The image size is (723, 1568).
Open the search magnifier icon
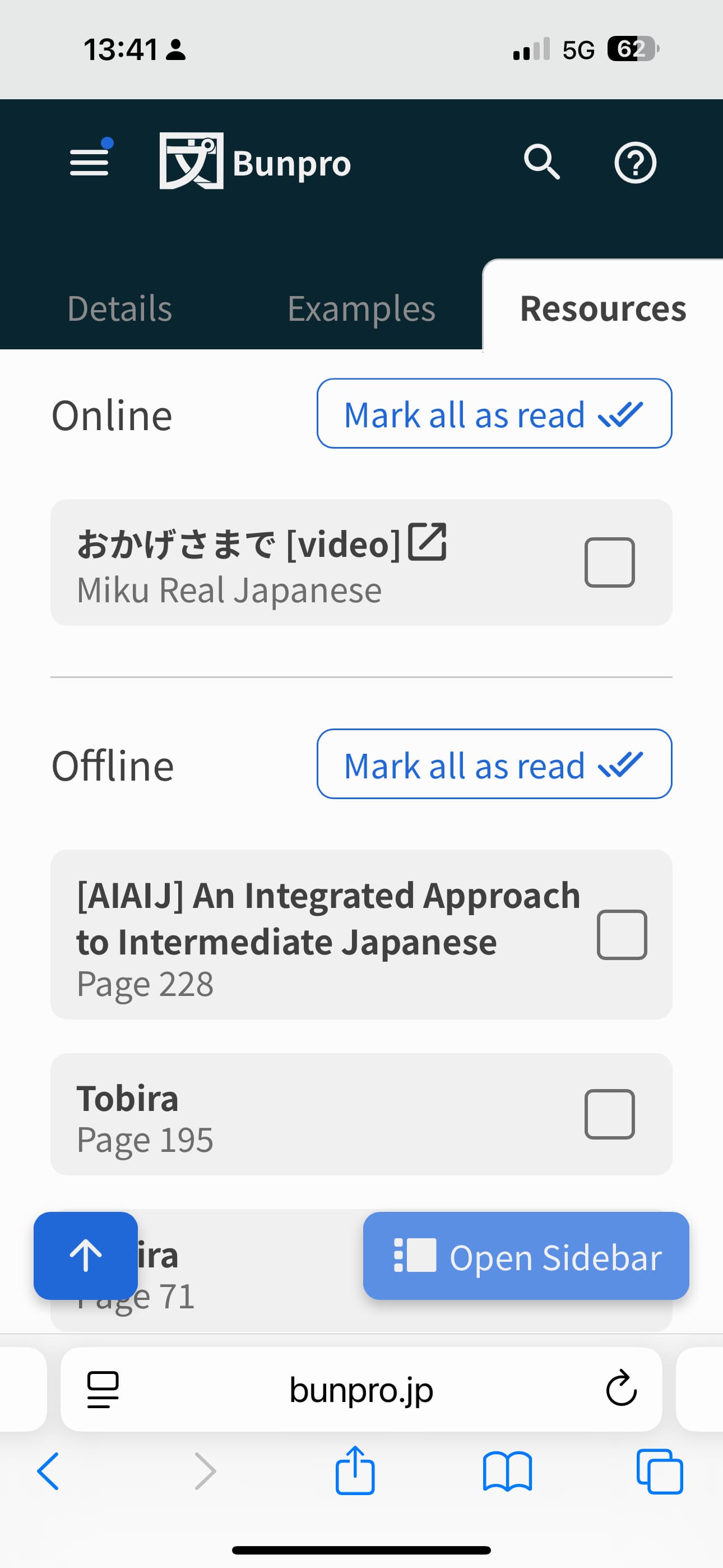tap(541, 162)
